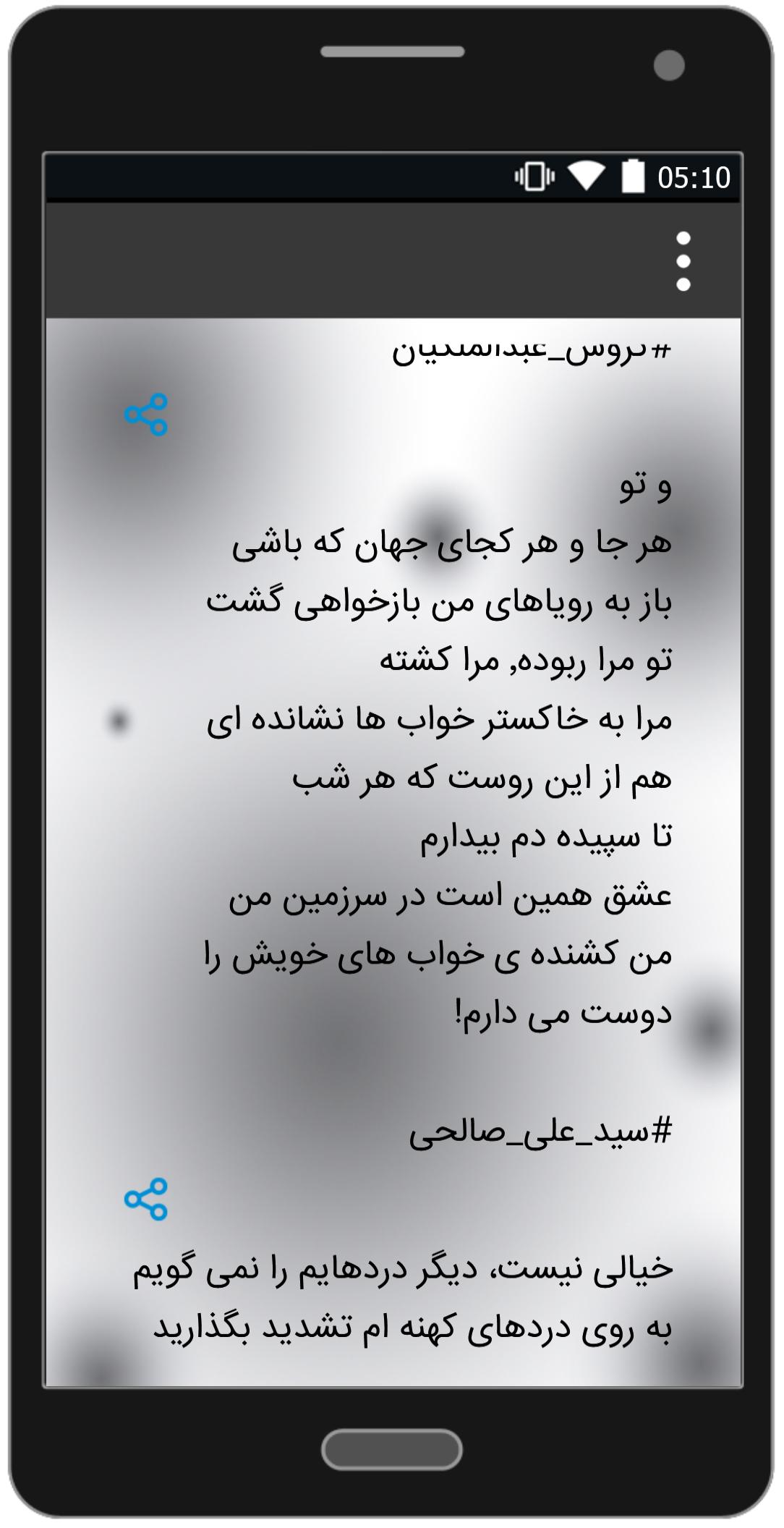Open the three-dot overflow menu
This screenshot has width=784, height=1528.
(x=683, y=261)
